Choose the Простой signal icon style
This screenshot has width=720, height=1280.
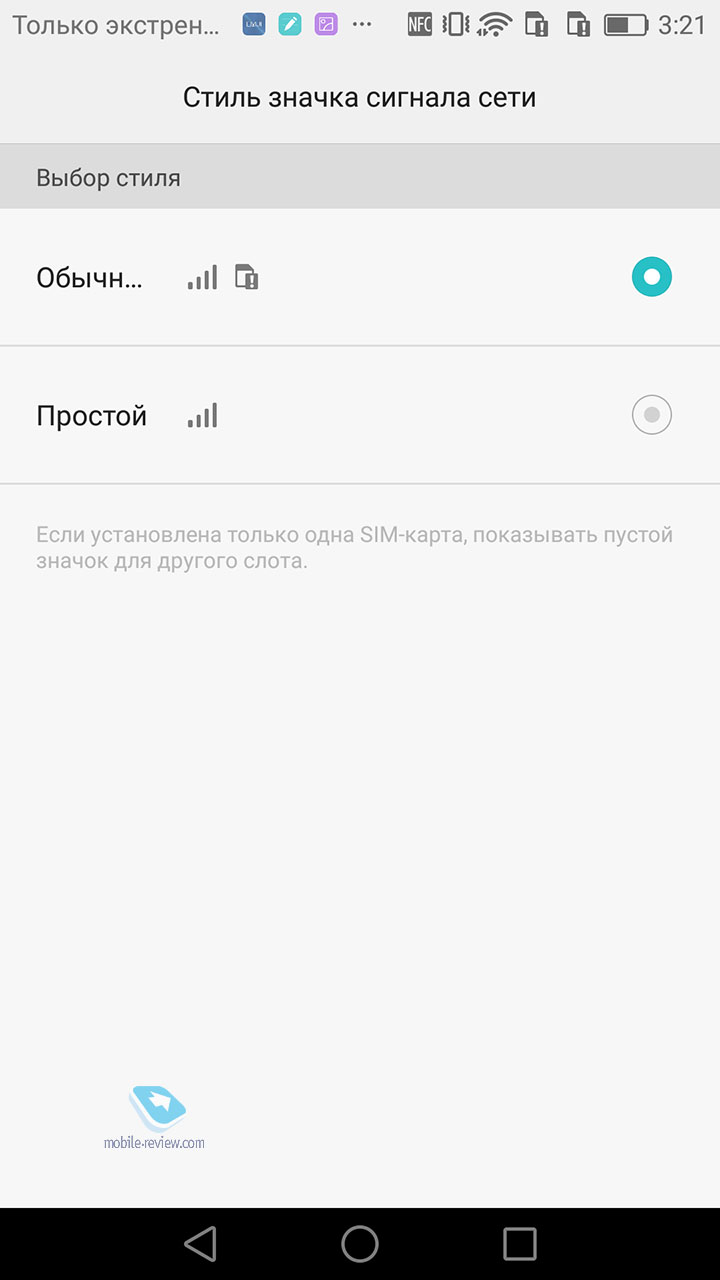point(360,415)
